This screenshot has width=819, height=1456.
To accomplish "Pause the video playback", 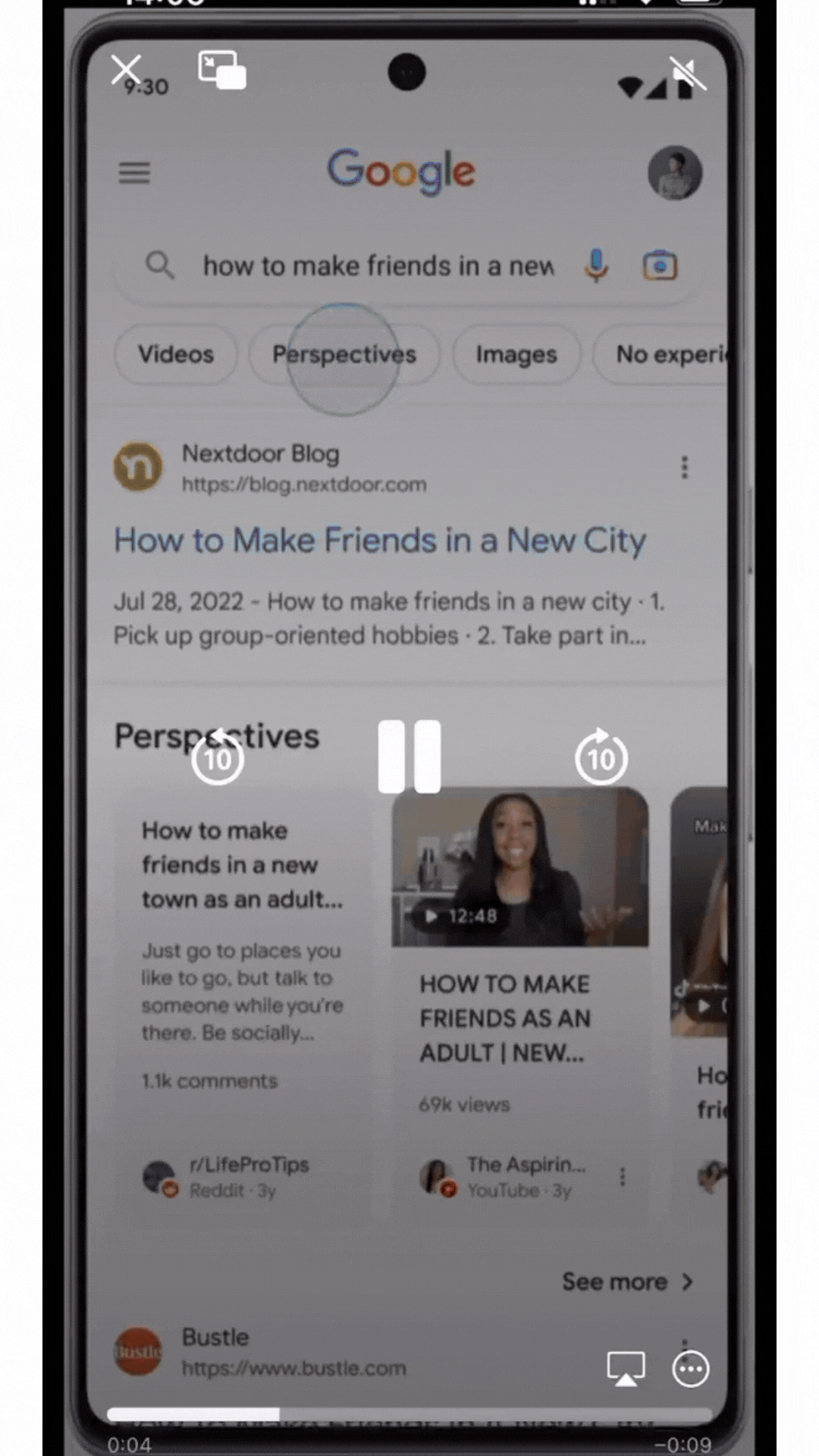I will point(409,757).
